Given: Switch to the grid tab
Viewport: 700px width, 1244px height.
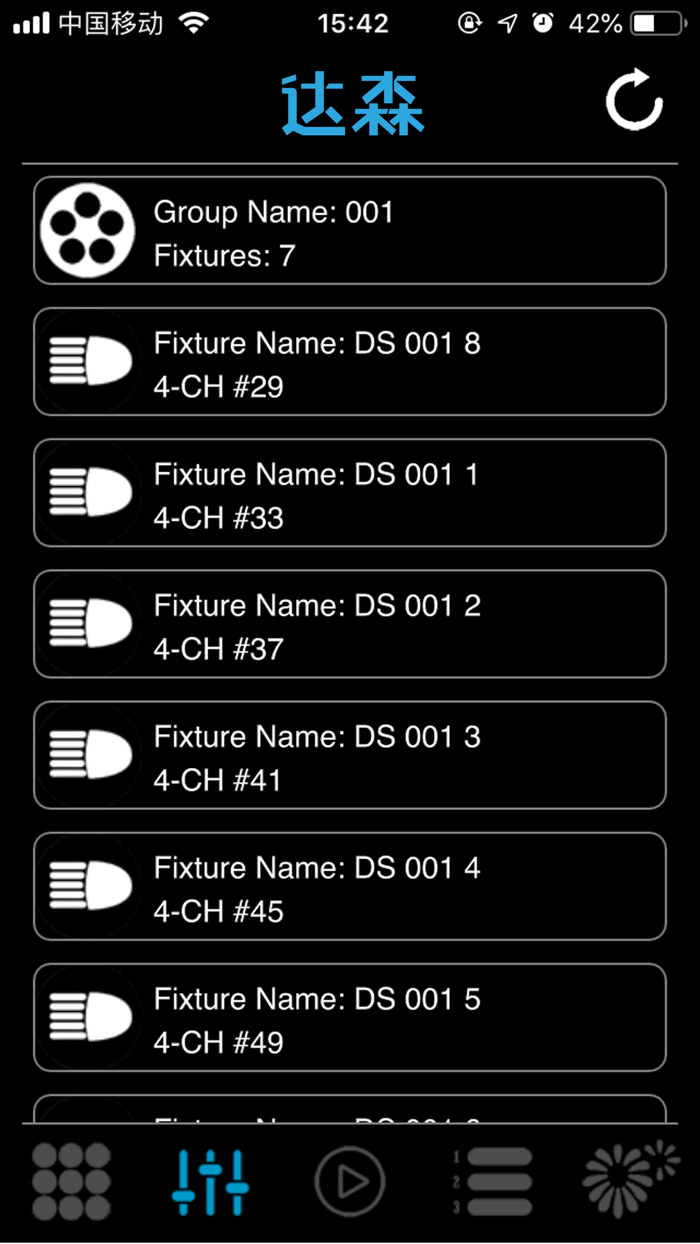Looking at the screenshot, I should tap(70, 1182).
